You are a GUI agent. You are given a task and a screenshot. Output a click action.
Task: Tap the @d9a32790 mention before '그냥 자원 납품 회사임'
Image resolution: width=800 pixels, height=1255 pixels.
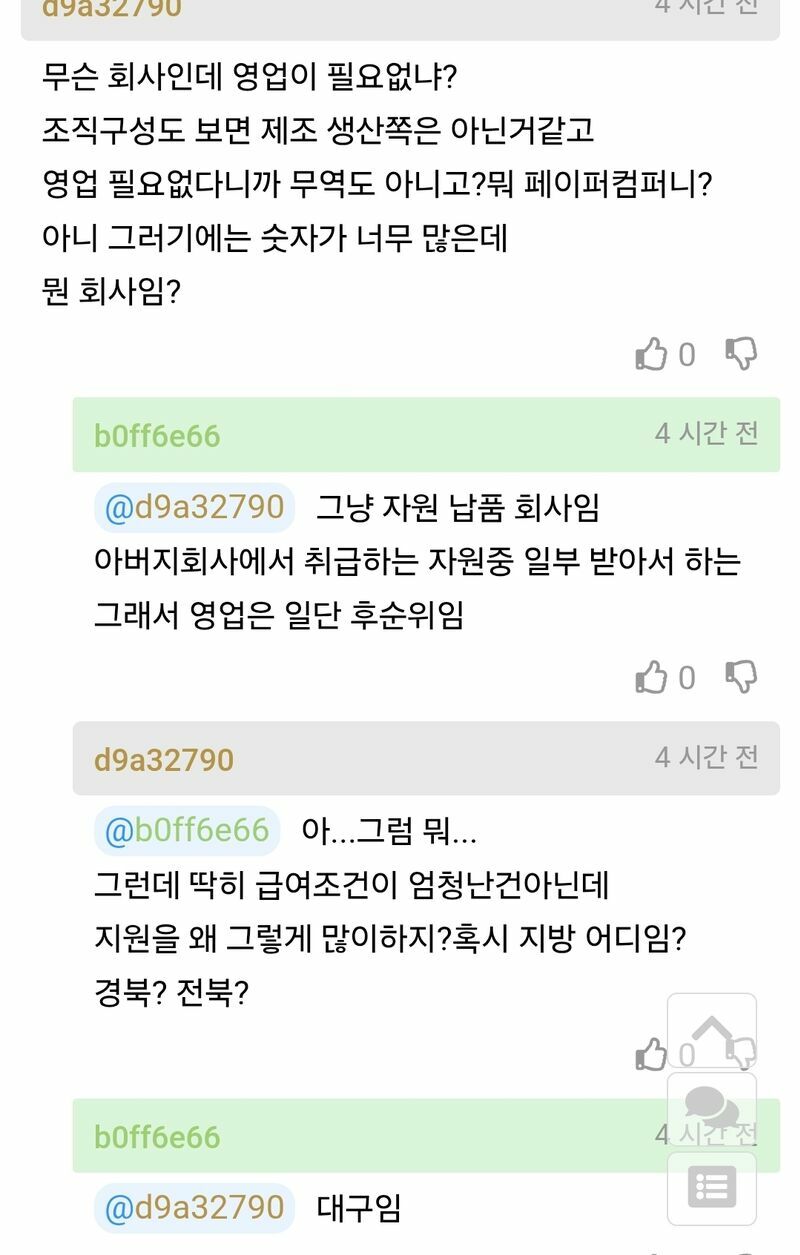[195, 507]
